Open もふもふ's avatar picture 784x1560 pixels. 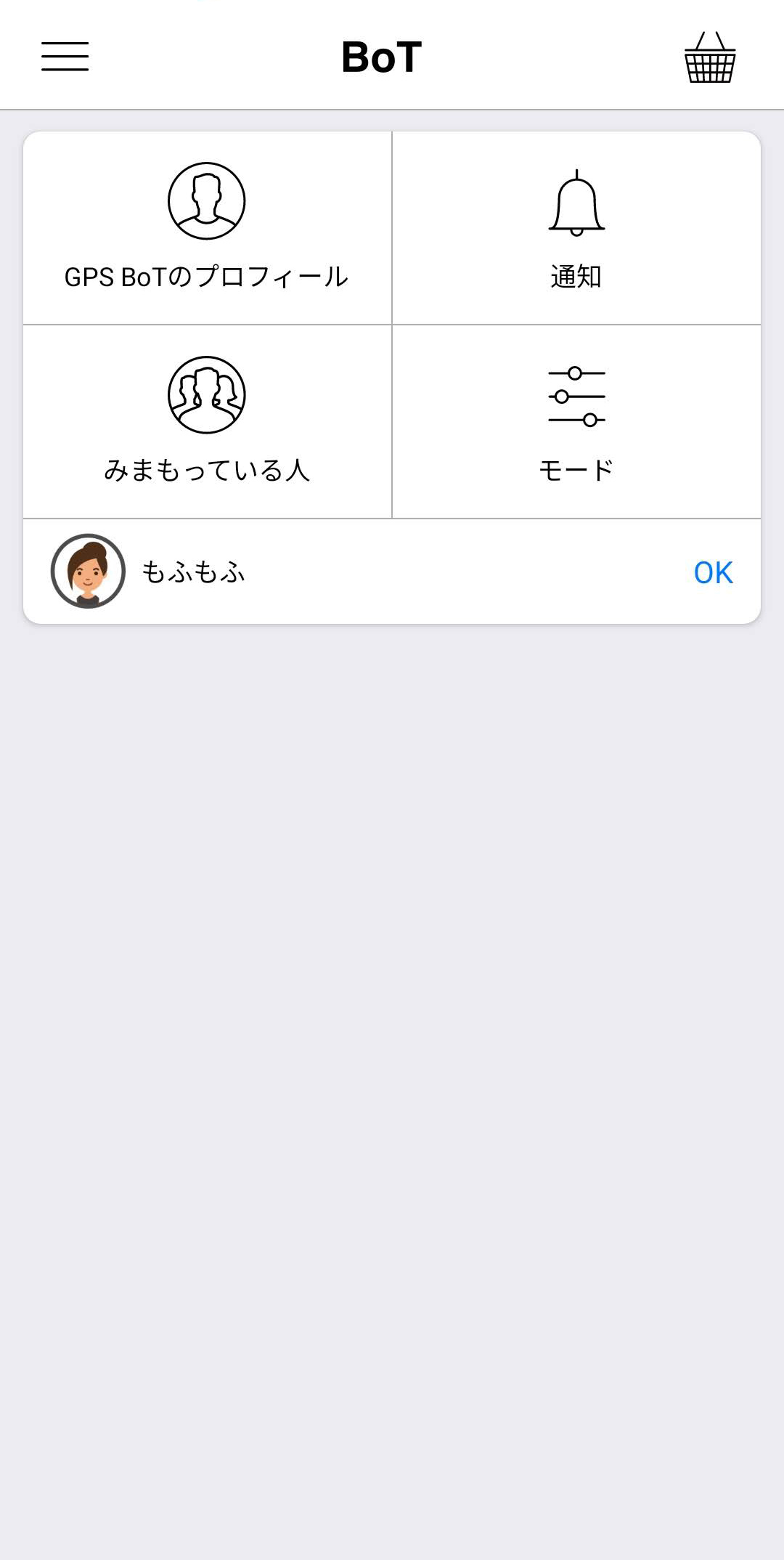tap(87, 572)
